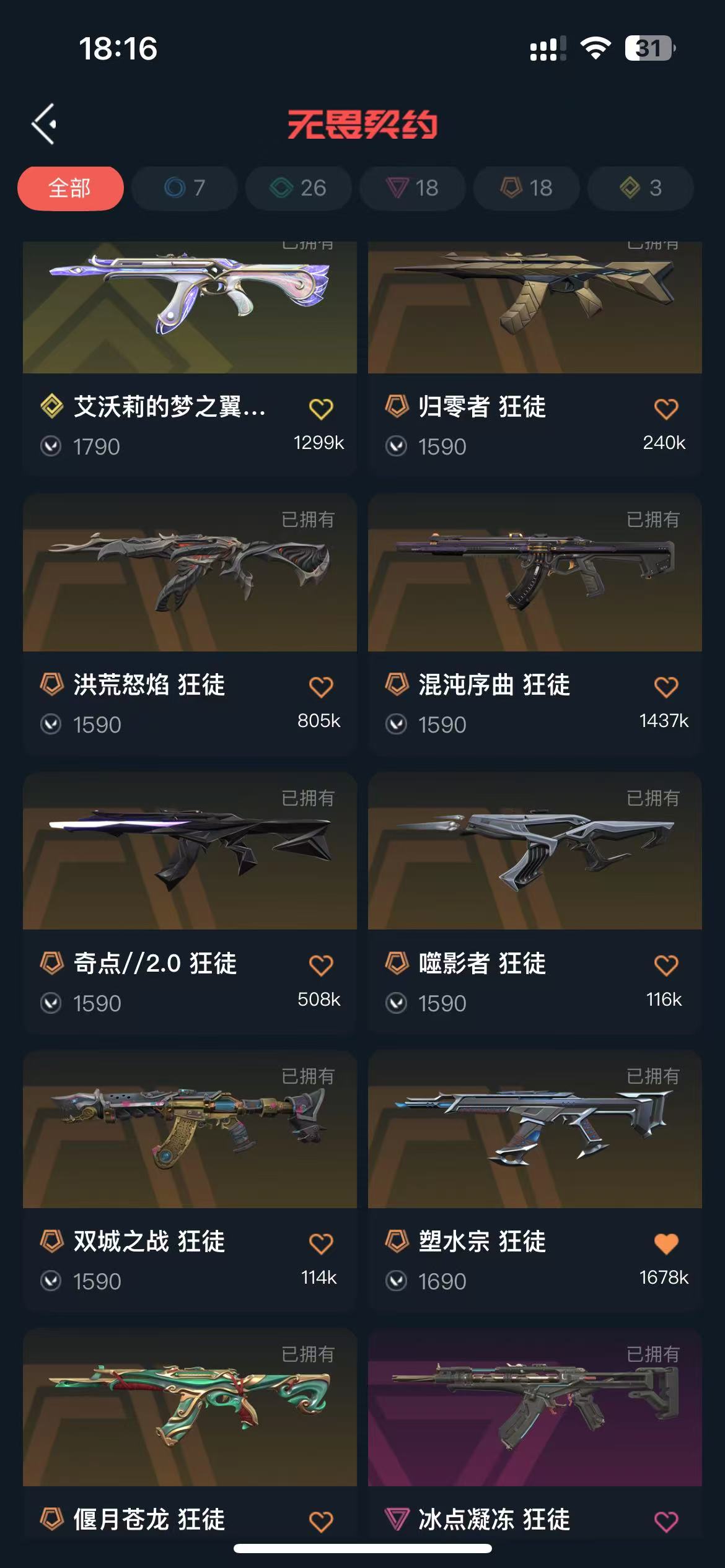Unfavorite the 塑水宗 狂徒 skin
The image size is (725, 1568).
tap(666, 1244)
